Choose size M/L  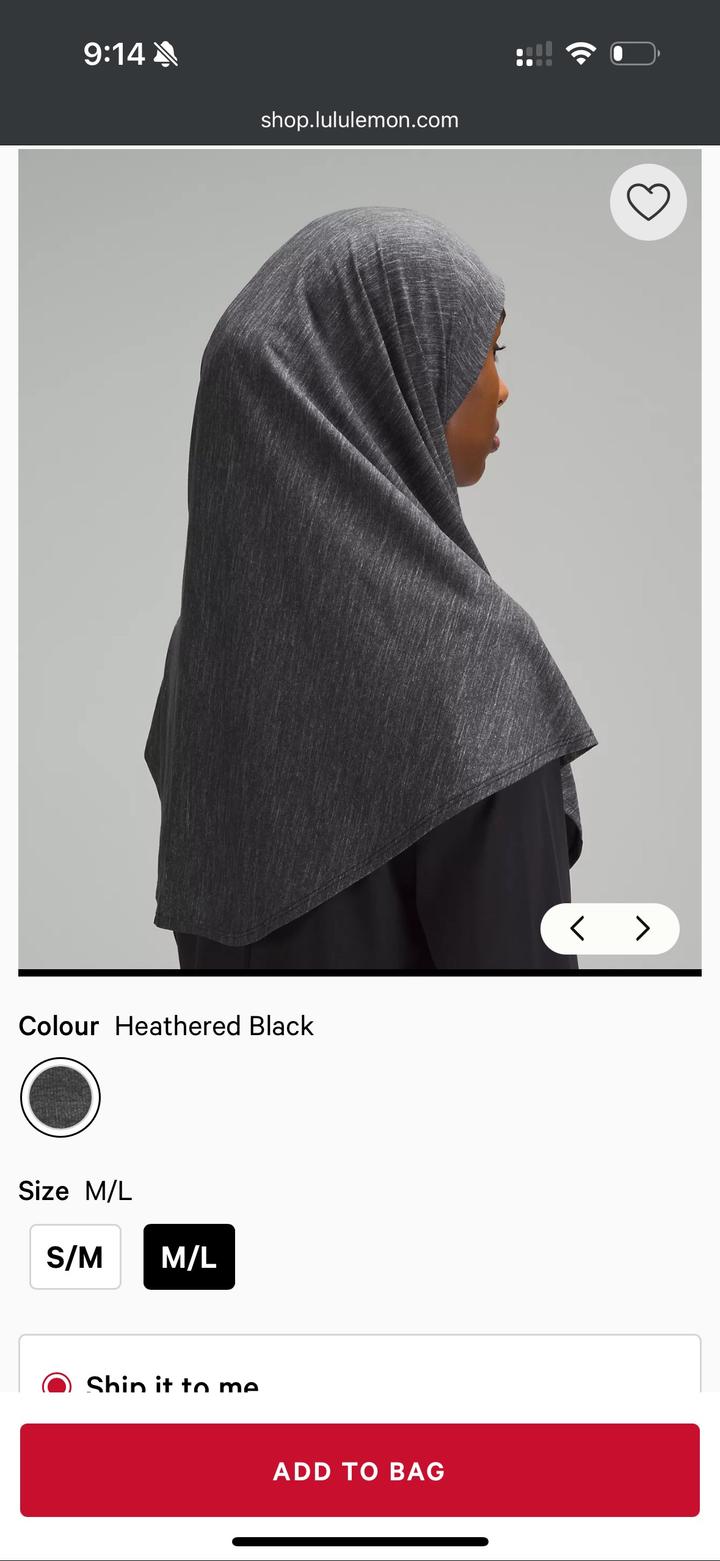189,1257
